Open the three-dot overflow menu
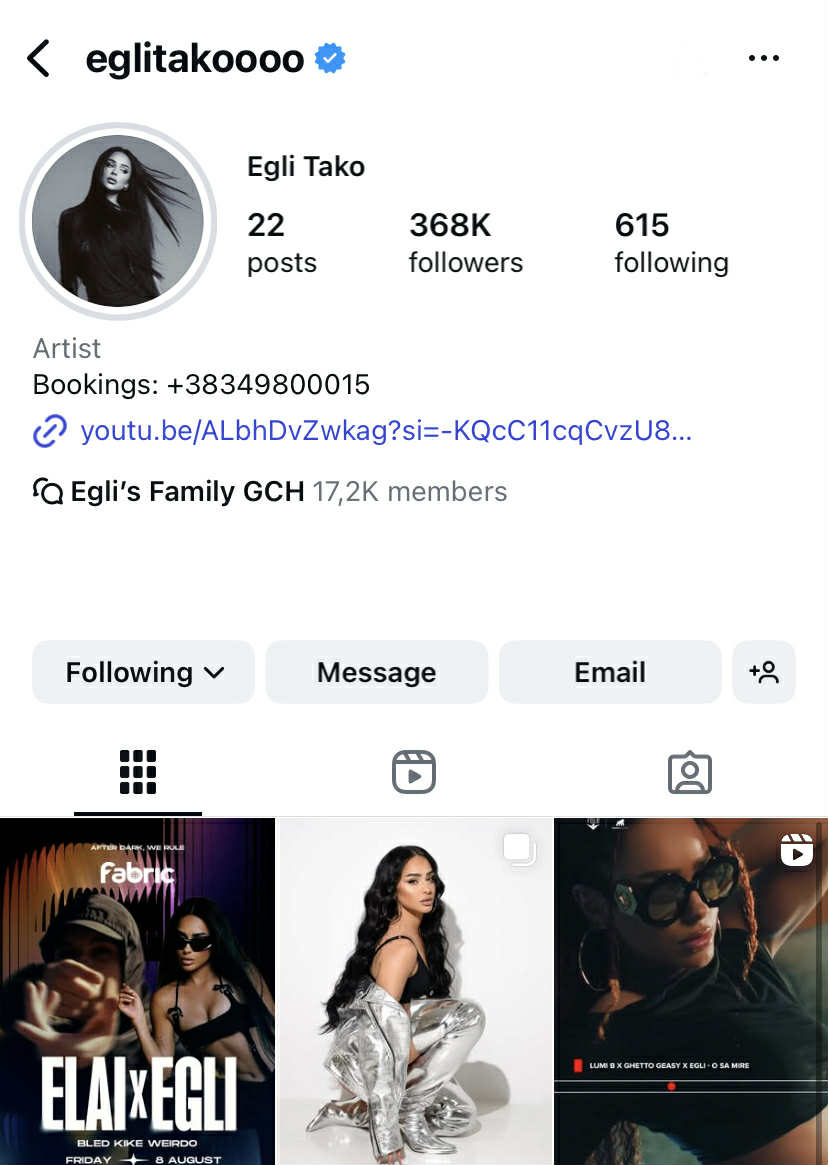 [764, 59]
